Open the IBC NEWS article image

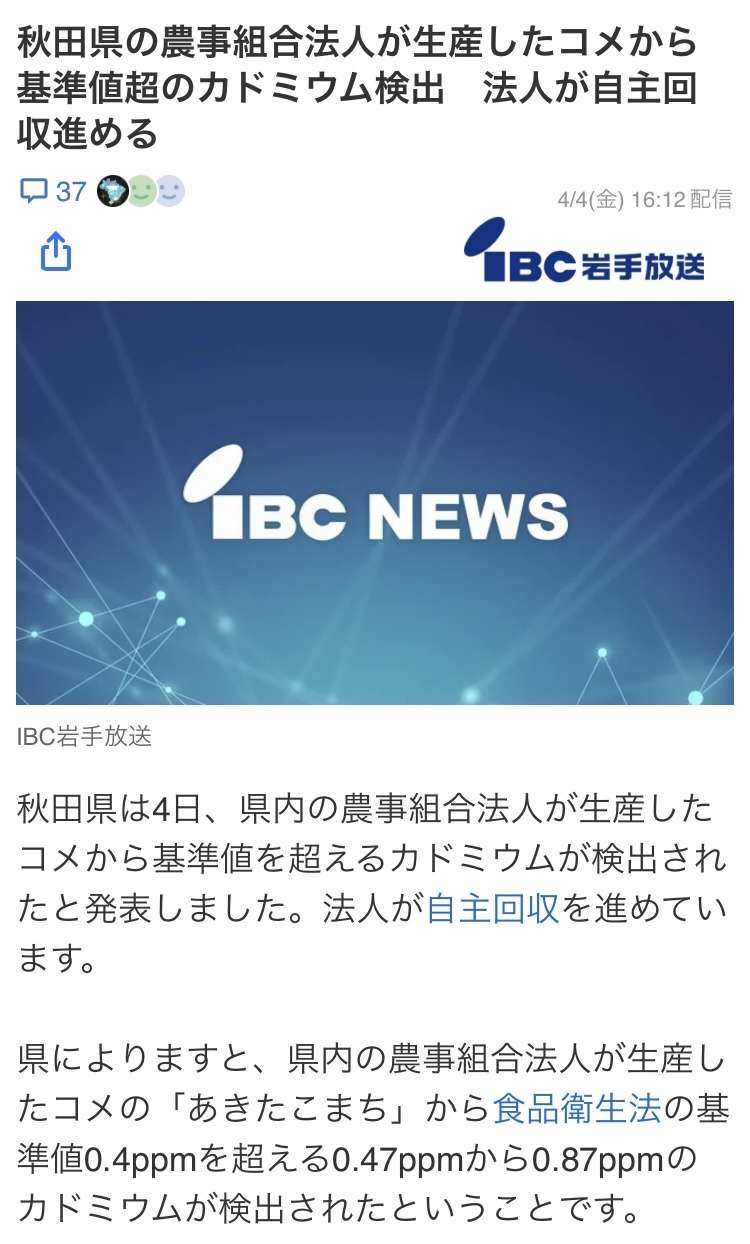click(x=375, y=503)
